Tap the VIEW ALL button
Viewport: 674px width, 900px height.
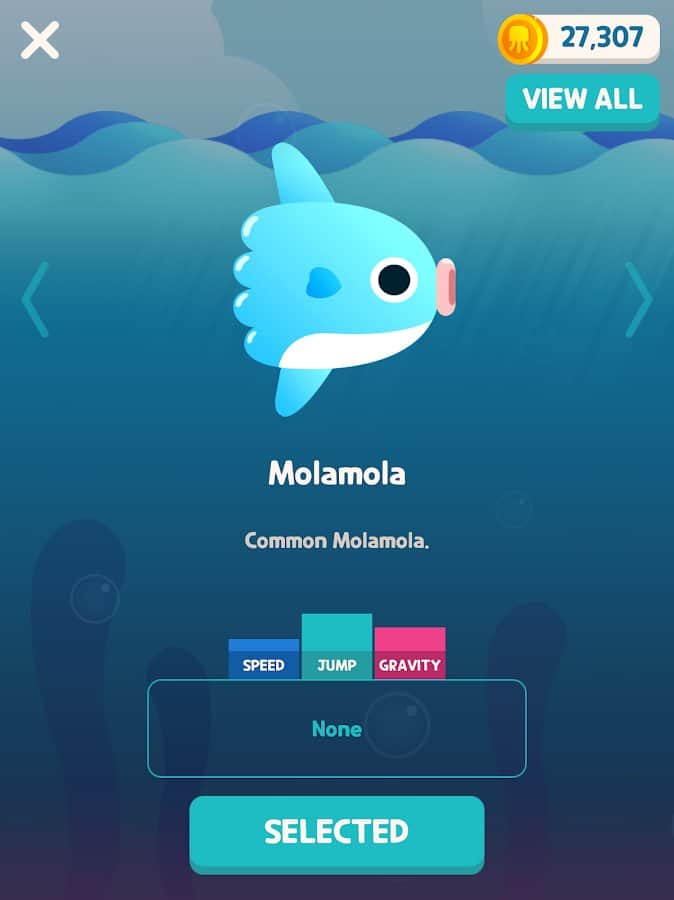[x=582, y=99]
